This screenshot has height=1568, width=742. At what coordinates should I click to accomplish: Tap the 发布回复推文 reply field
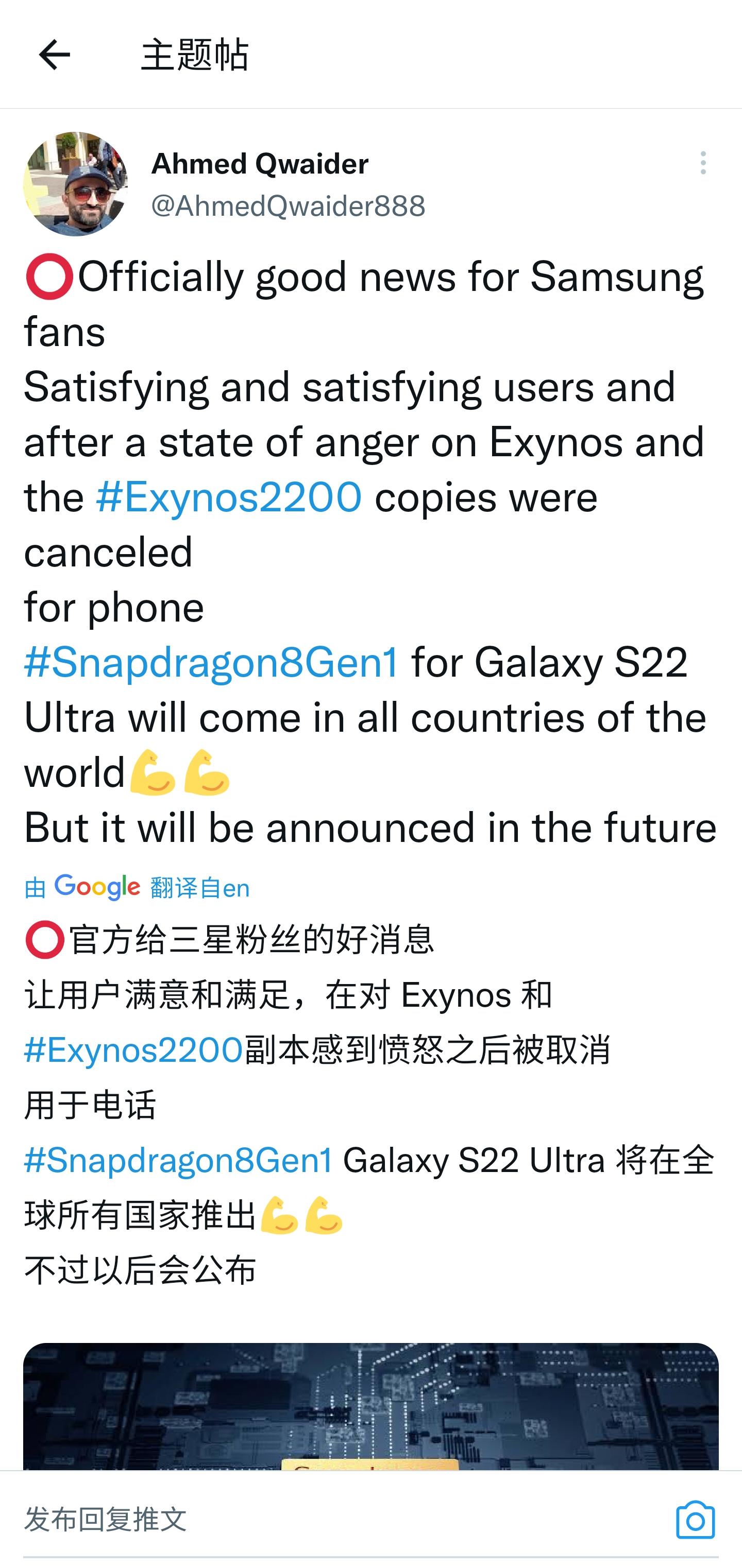point(305,1519)
